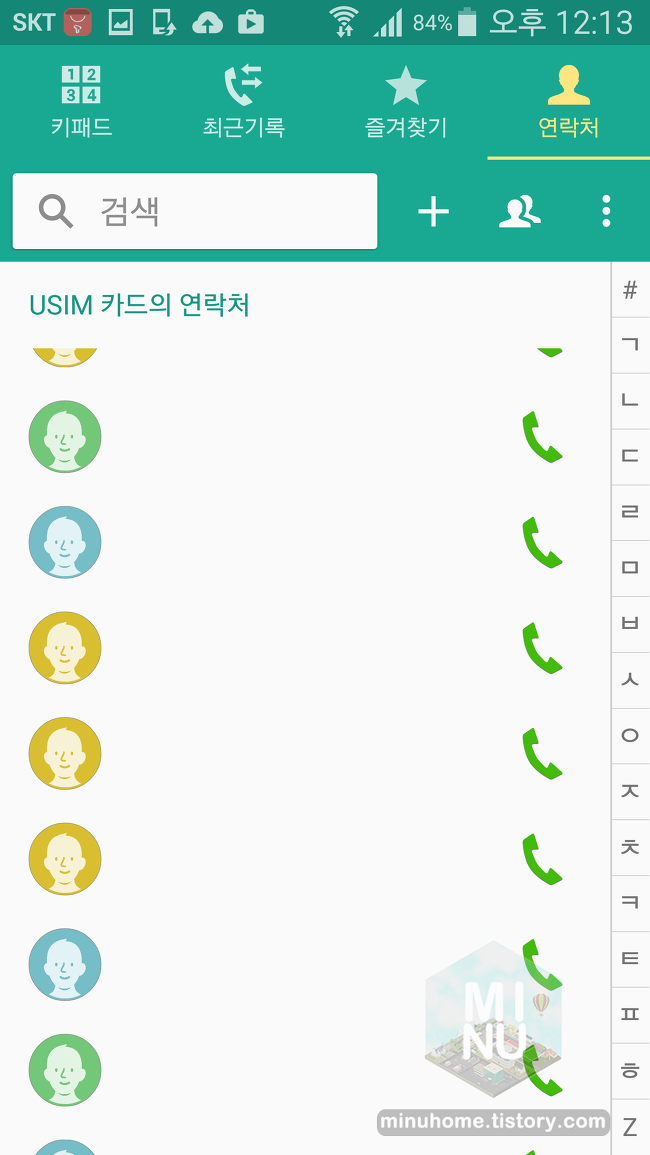Open the 최근기록 tab

click(244, 102)
